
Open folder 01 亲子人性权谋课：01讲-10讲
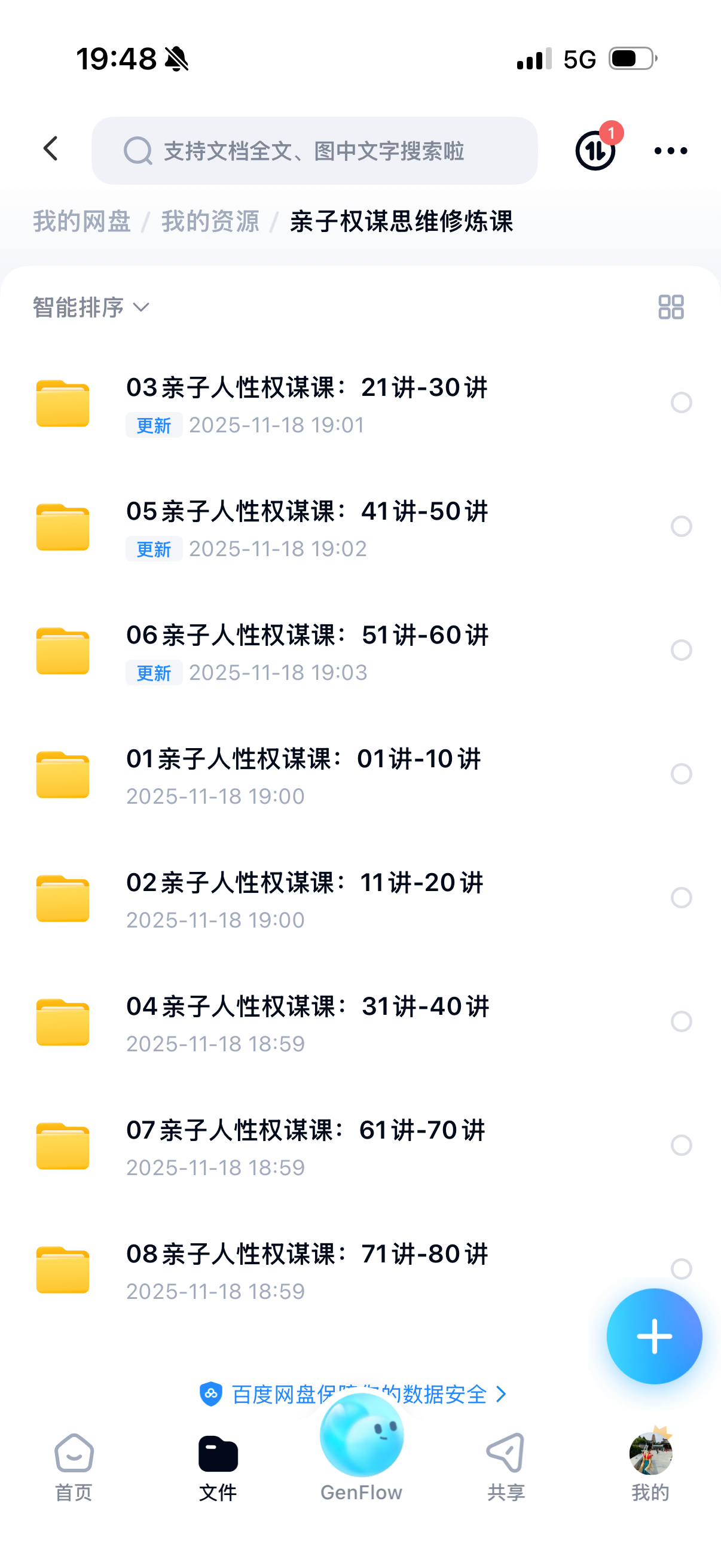tap(303, 774)
